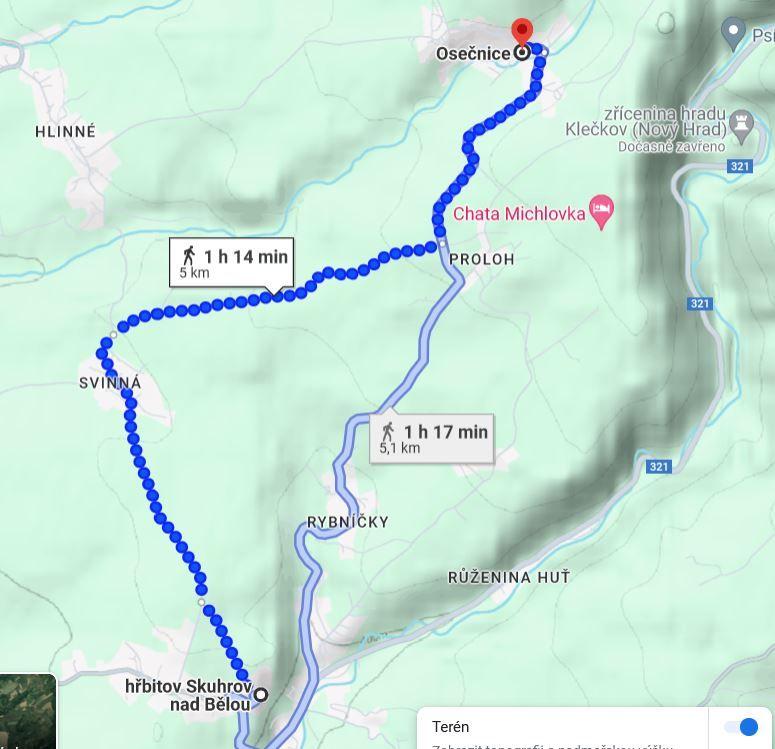The width and height of the screenshot is (775, 749).
Task: Toggle the Terén terrain switch
Action: tap(741, 727)
